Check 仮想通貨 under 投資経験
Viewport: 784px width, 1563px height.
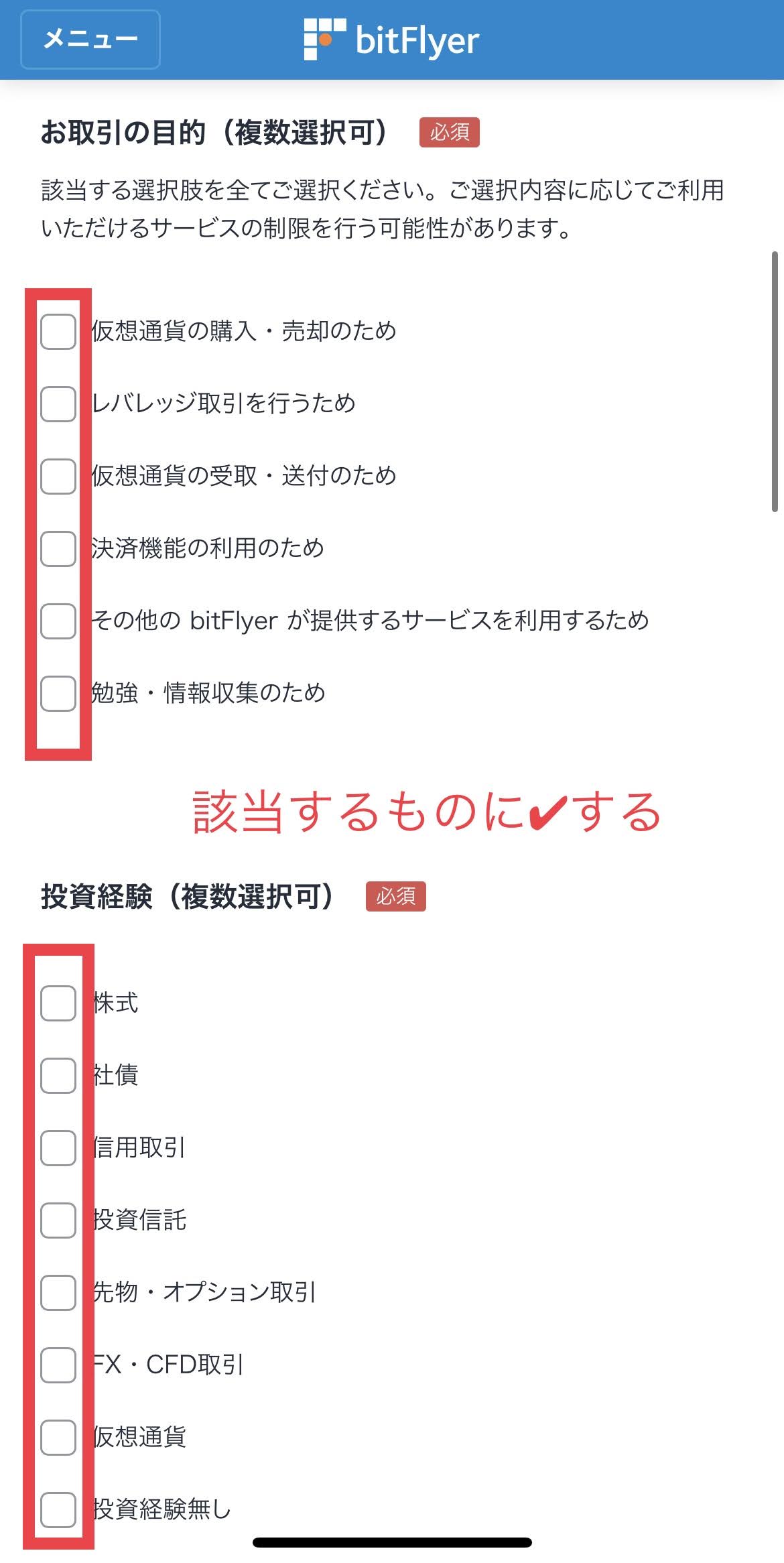pyautogui.click(x=58, y=1437)
